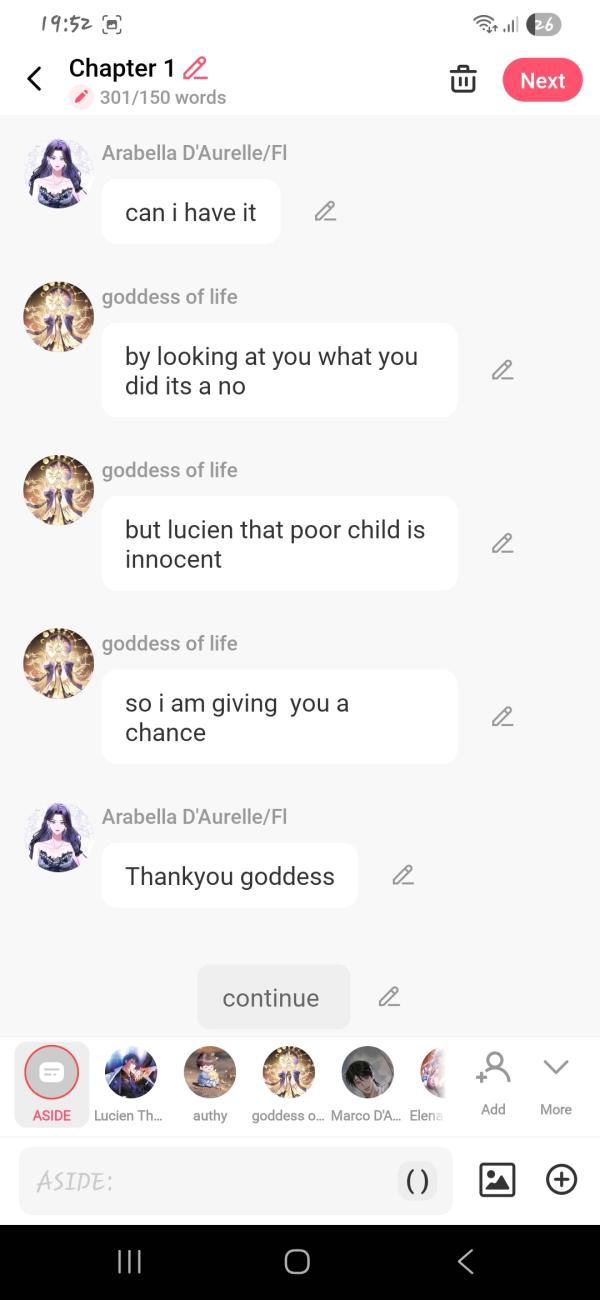Add a new character
Screen dimensions: 600x1300
[493, 1082]
